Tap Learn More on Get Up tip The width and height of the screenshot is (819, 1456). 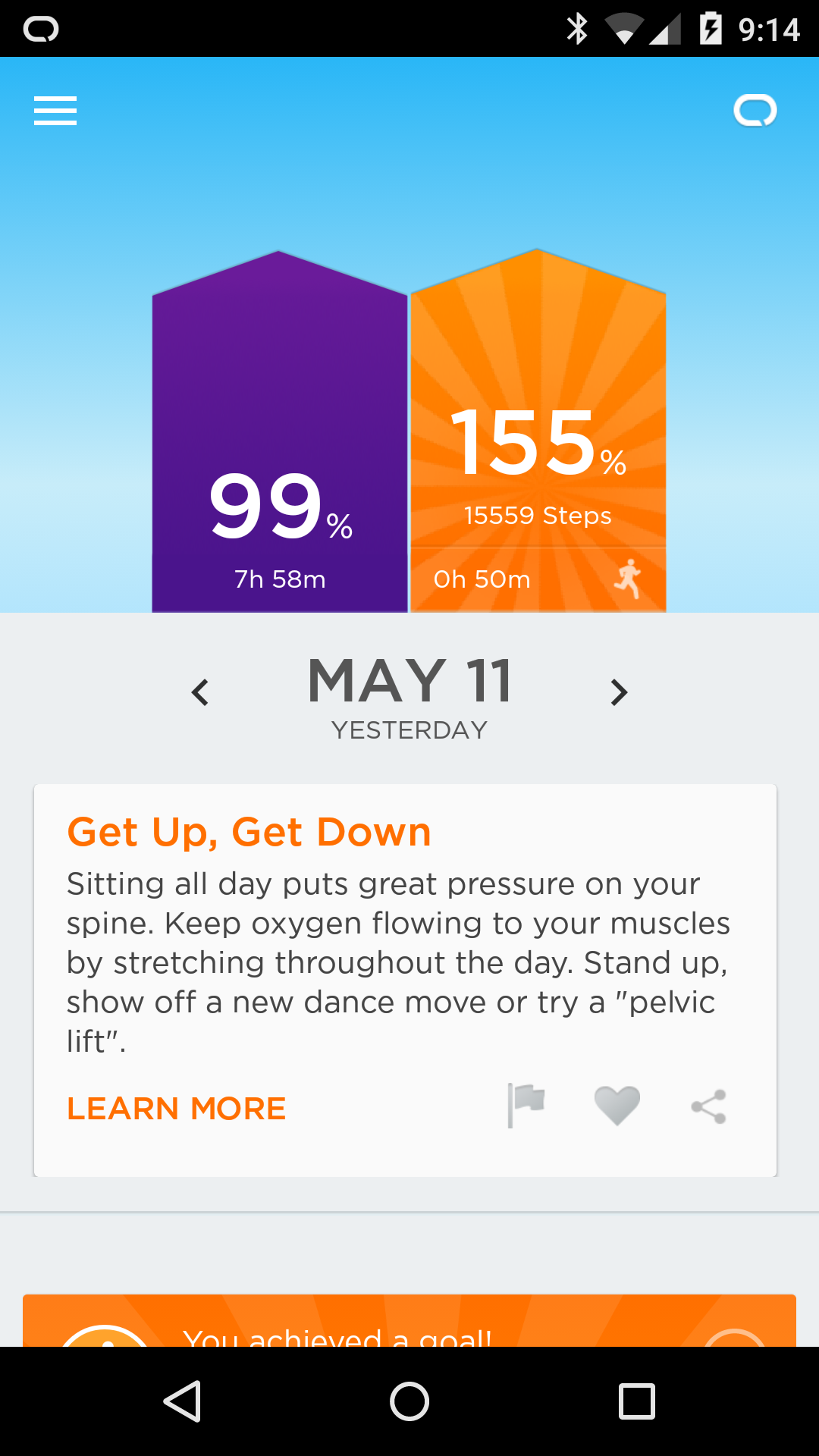(177, 1109)
